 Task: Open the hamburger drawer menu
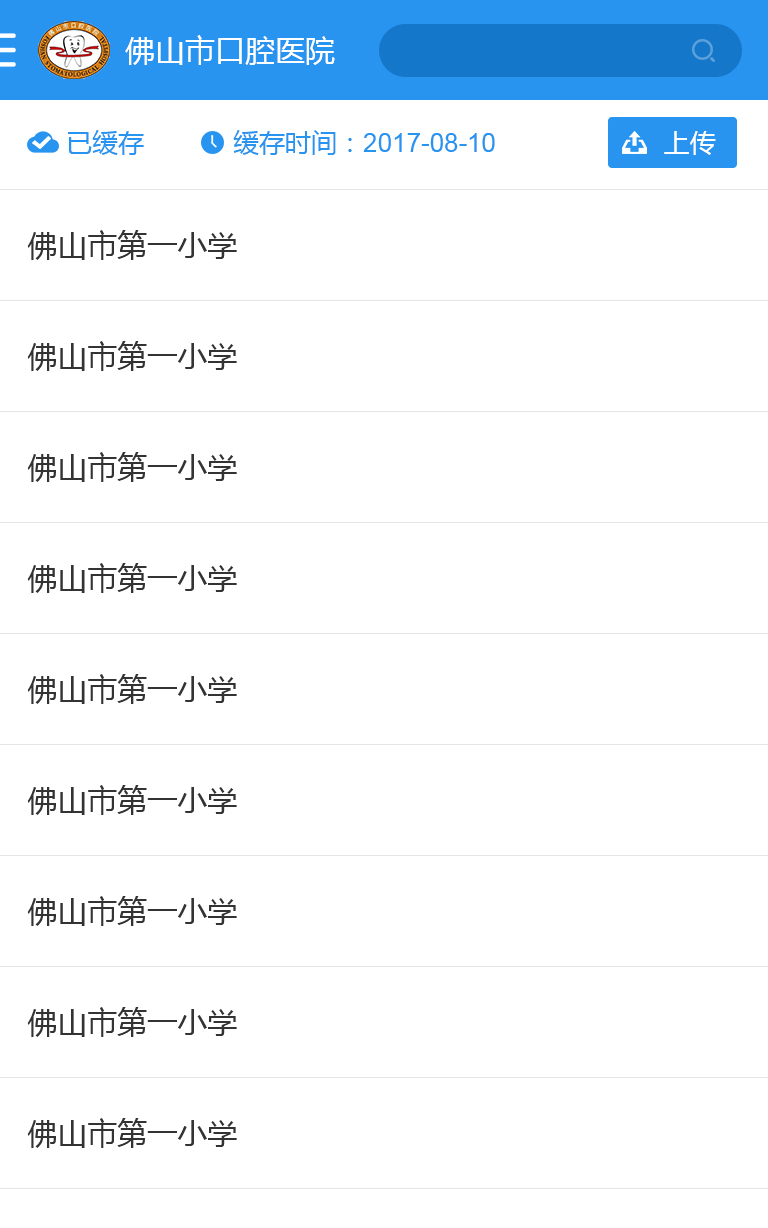(8, 50)
